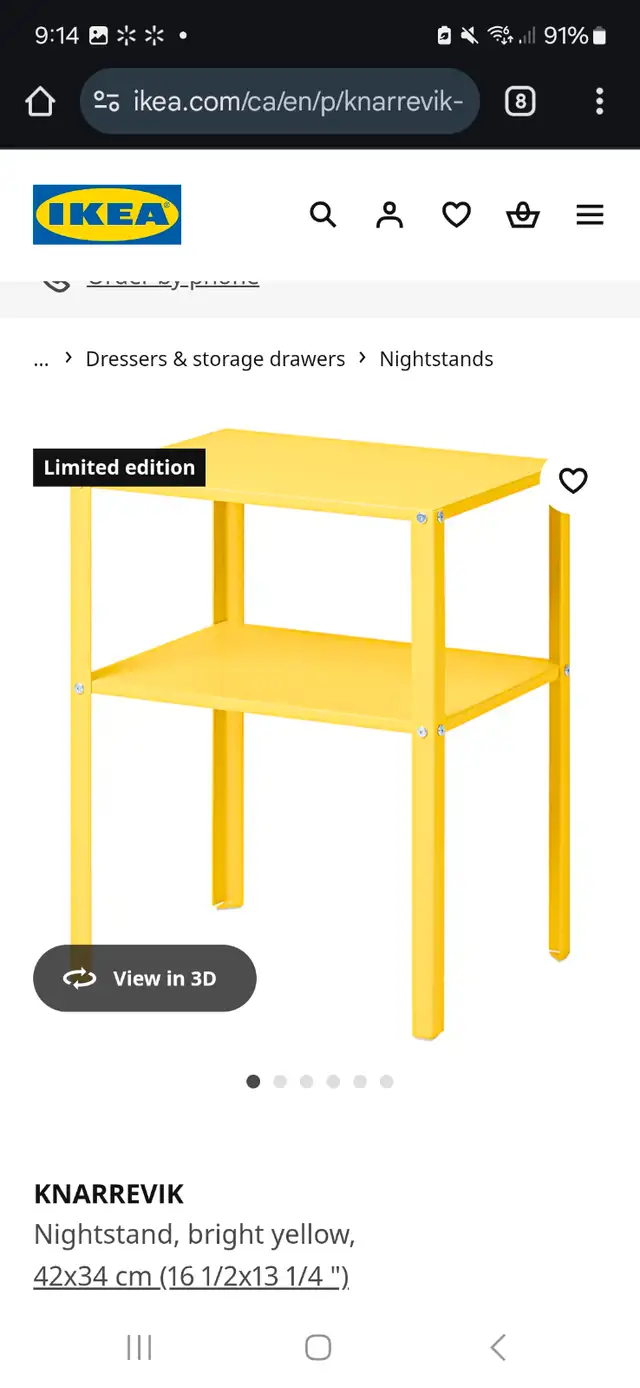Open the shopping basket
The height and width of the screenshot is (1388, 640).
pos(523,214)
